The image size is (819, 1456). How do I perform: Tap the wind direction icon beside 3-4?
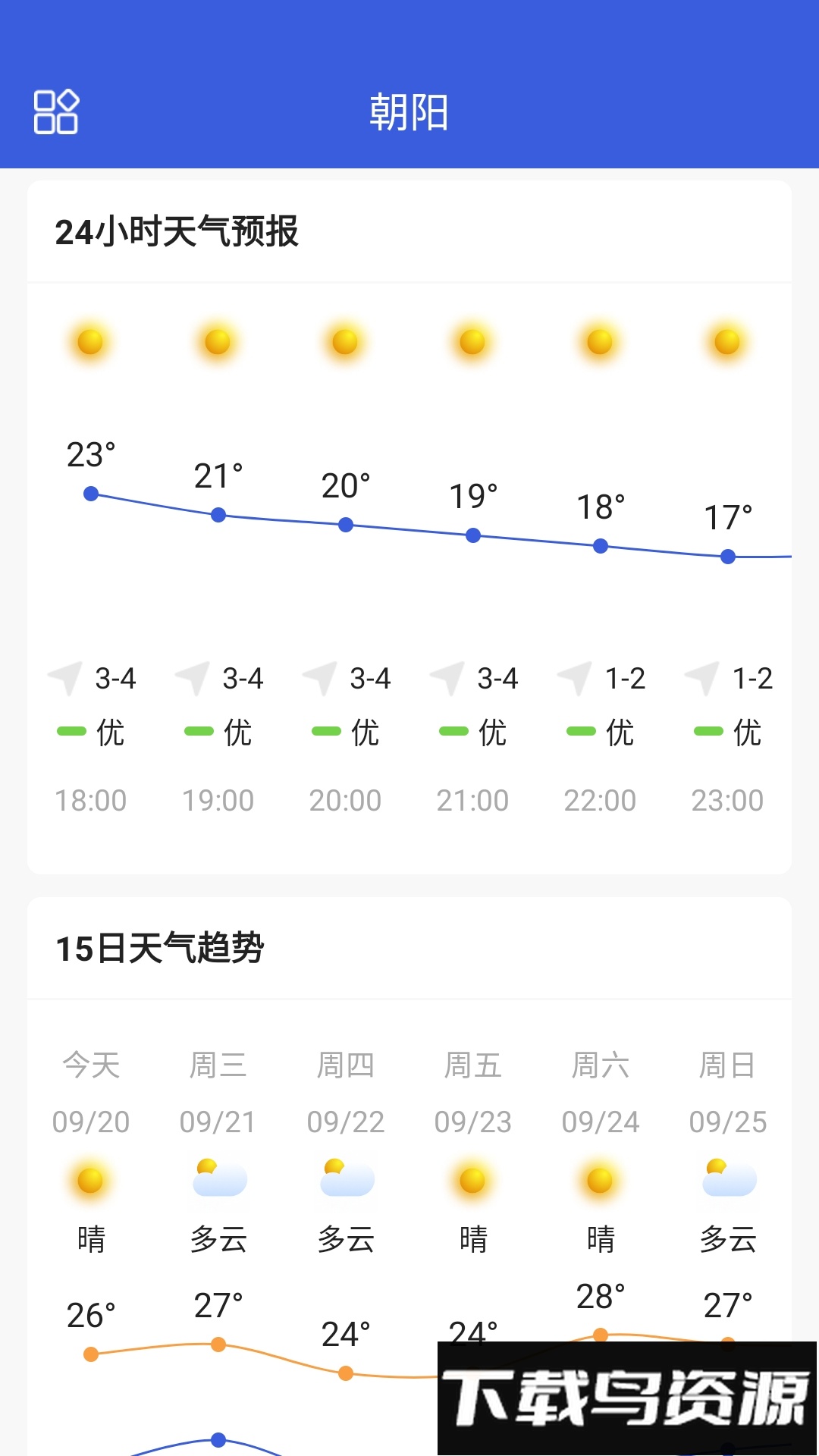tap(67, 679)
